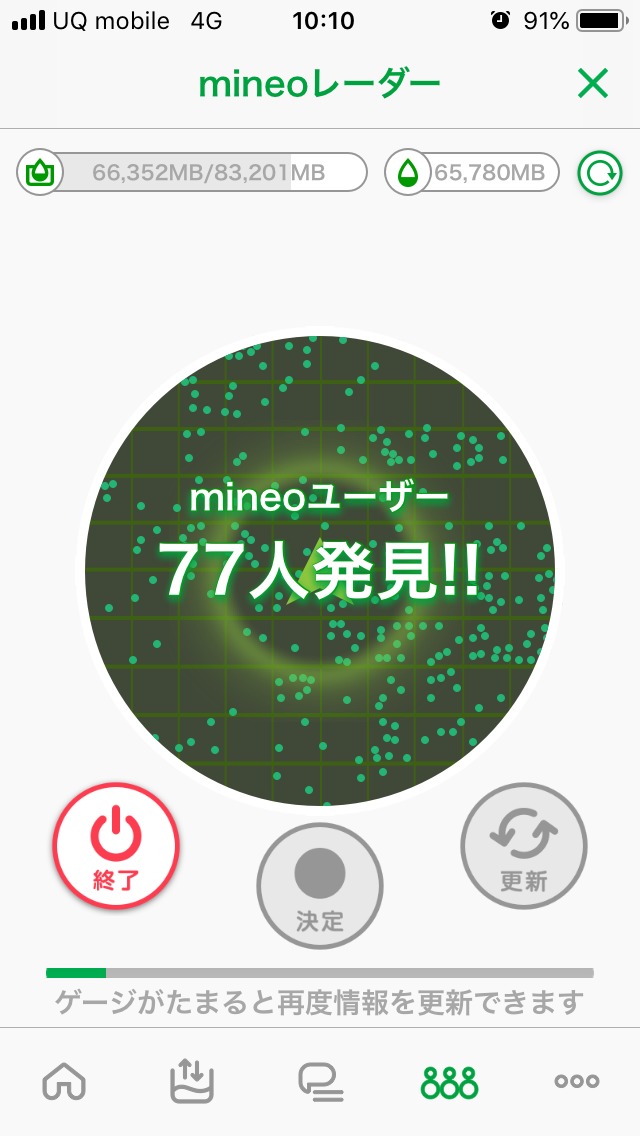Switch to the chat bubbles tab

pyautogui.click(x=320, y=1081)
